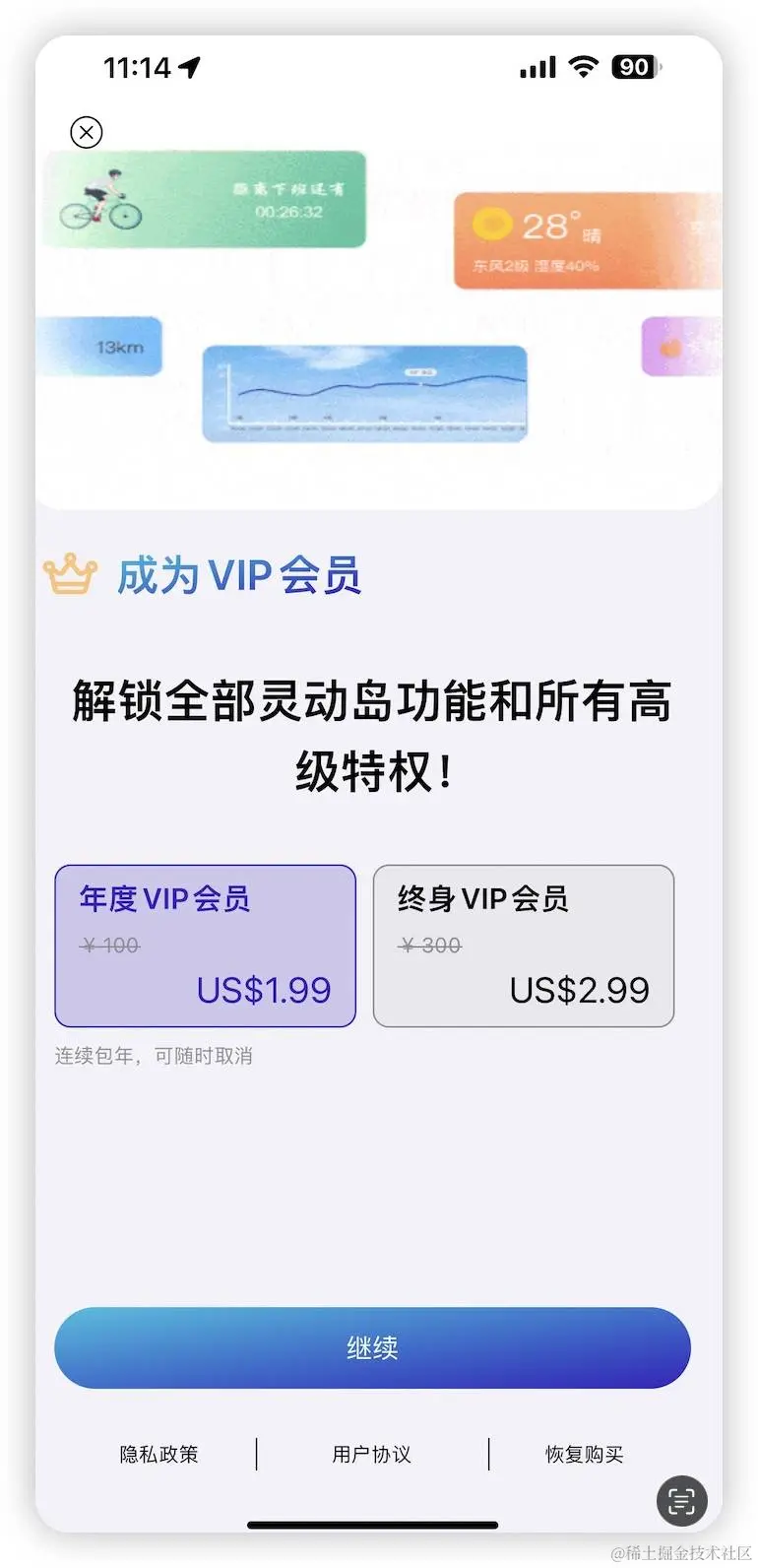Choose the 终身VIP会员 plan
The width and height of the screenshot is (758, 1568).
coord(523,946)
